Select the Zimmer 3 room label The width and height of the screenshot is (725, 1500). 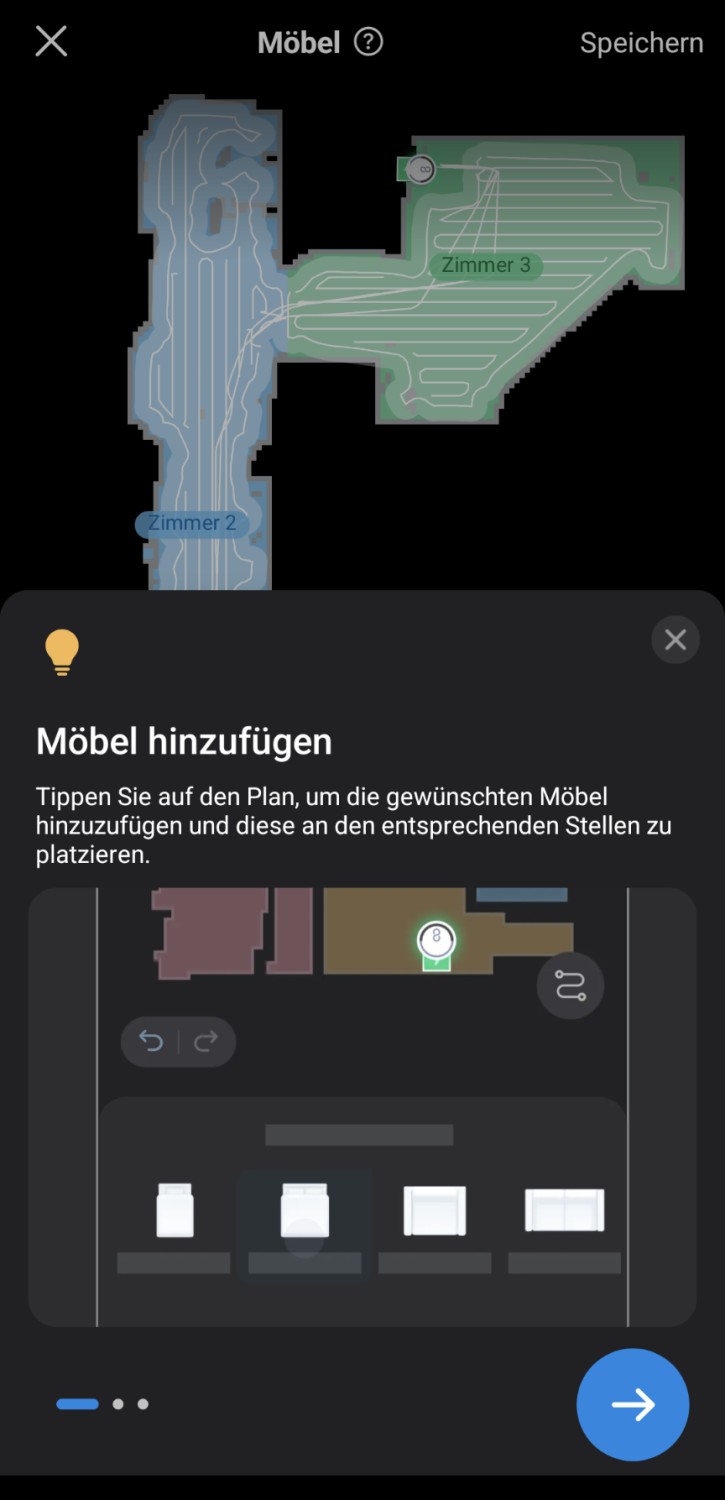coord(486,265)
